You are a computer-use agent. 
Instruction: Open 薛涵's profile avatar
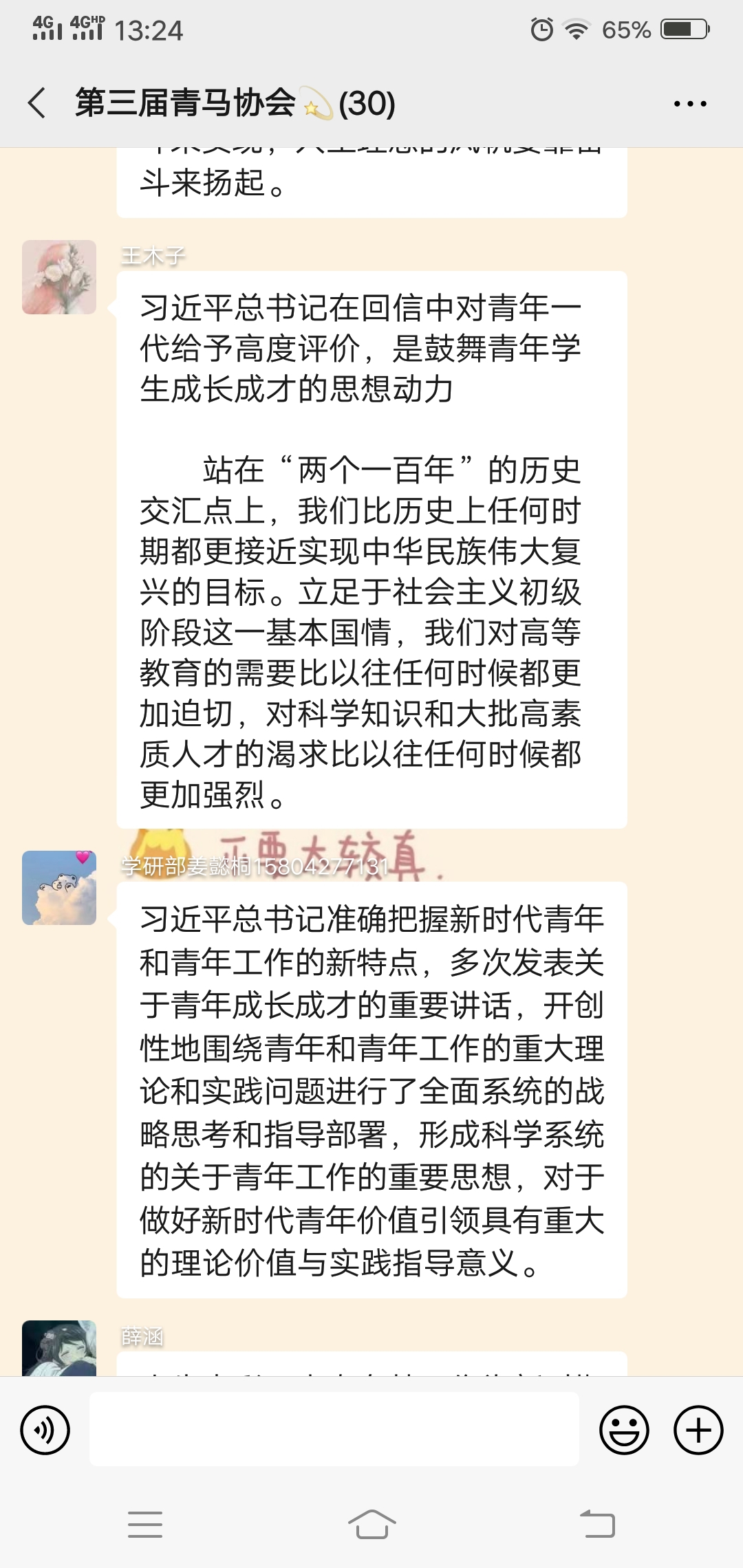click(59, 1348)
